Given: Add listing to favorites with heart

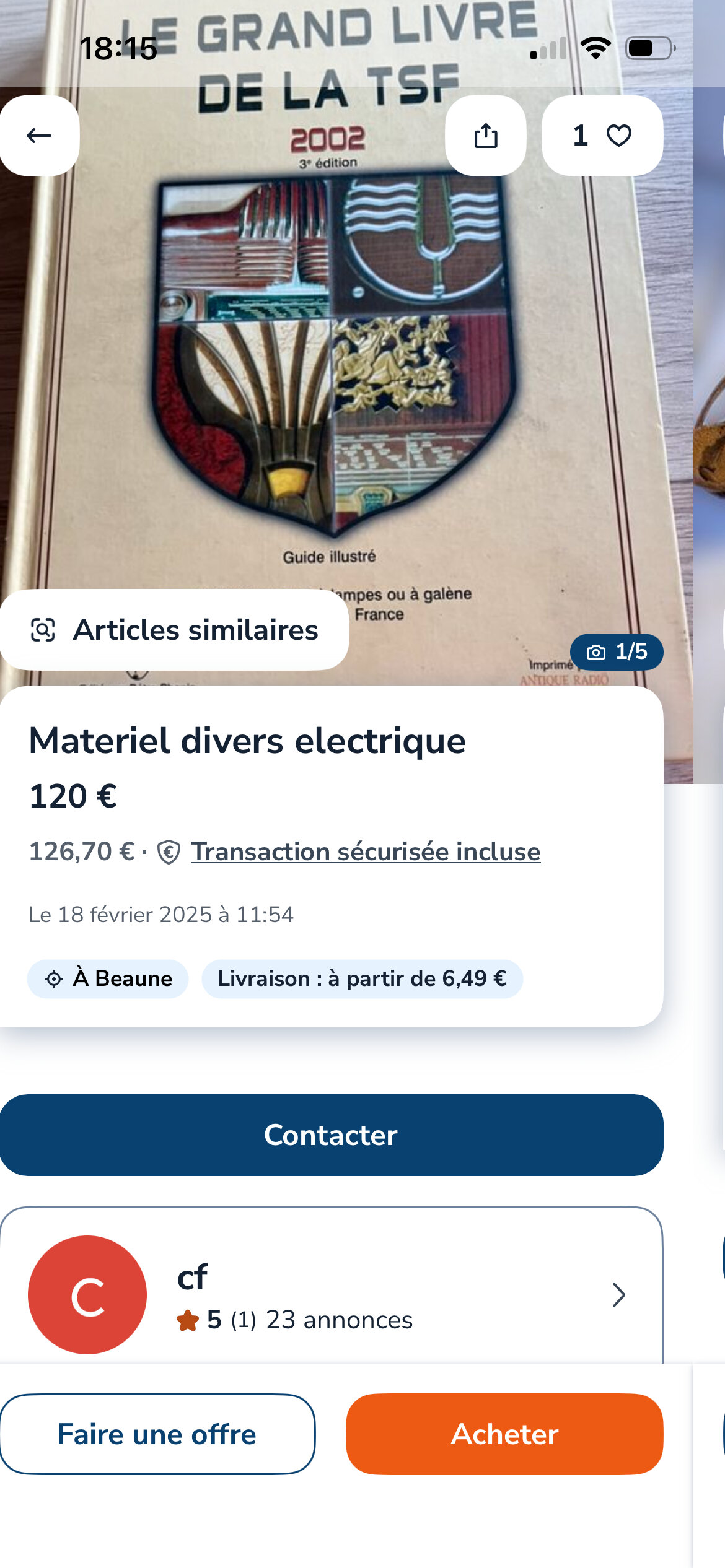Looking at the screenshot, I should (602, 136).
